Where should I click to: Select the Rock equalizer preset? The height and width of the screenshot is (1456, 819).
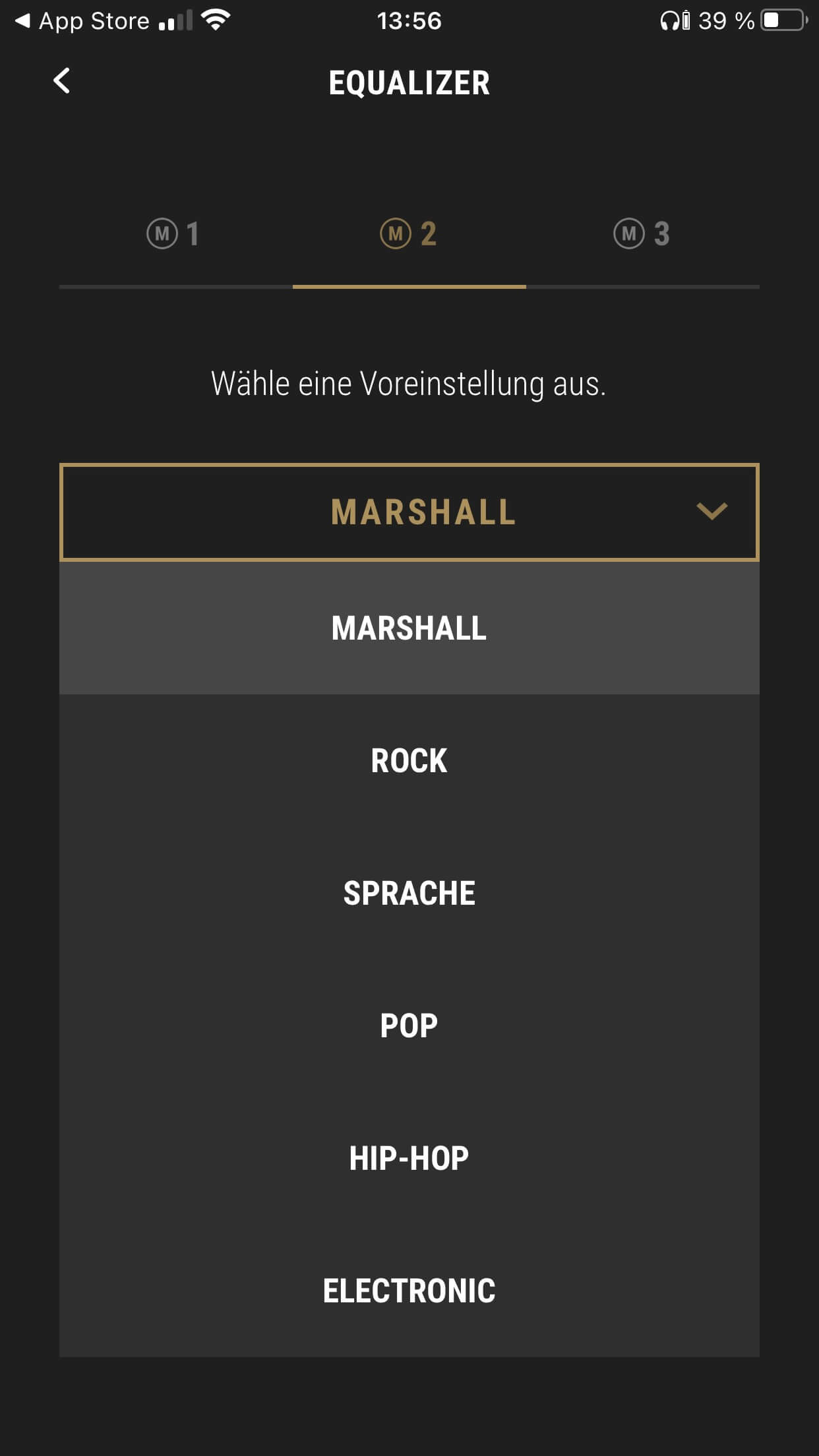(x=409, y=760)
